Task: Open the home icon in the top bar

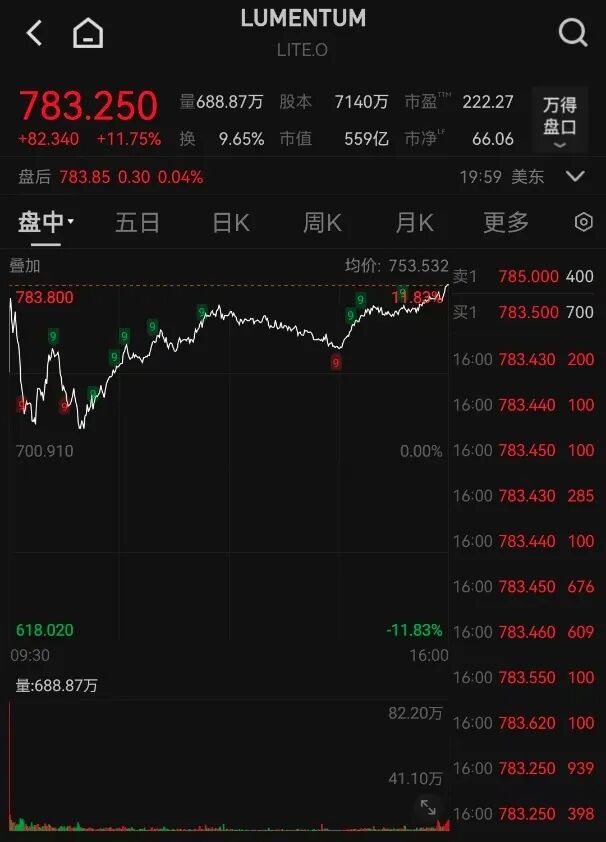Action: [88, 34]
